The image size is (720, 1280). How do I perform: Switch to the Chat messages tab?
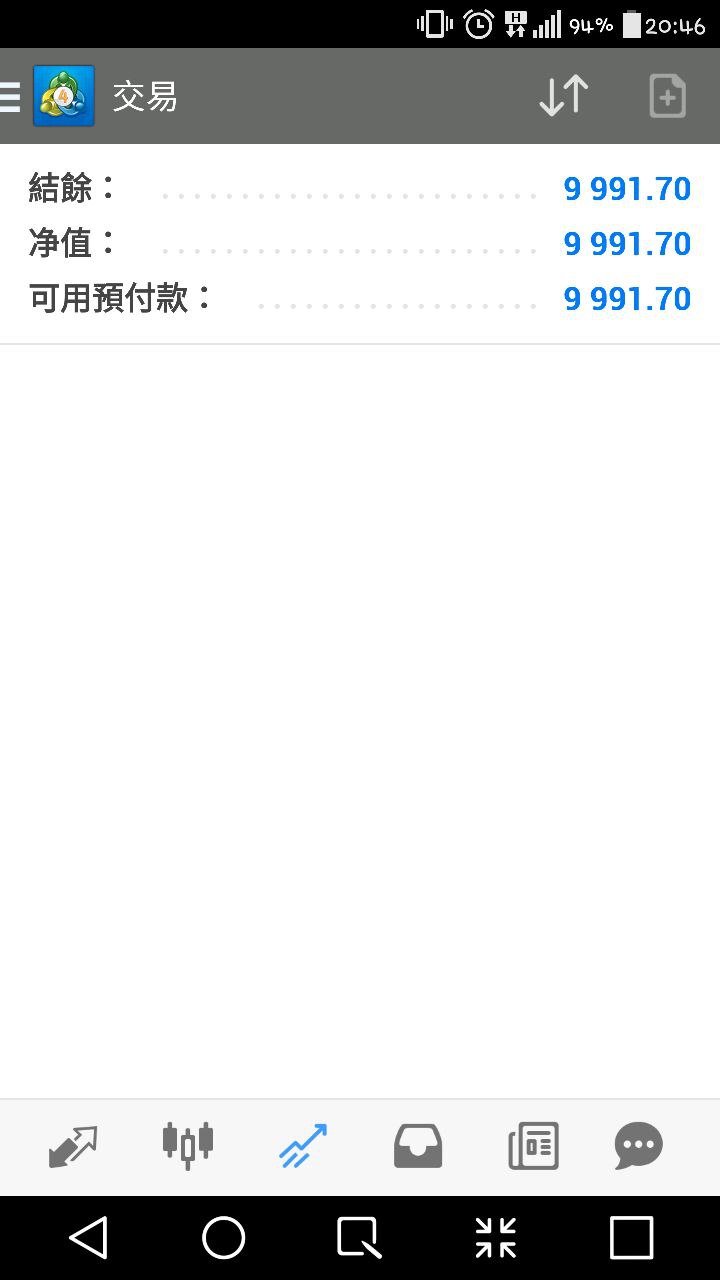click(638, 1146)
